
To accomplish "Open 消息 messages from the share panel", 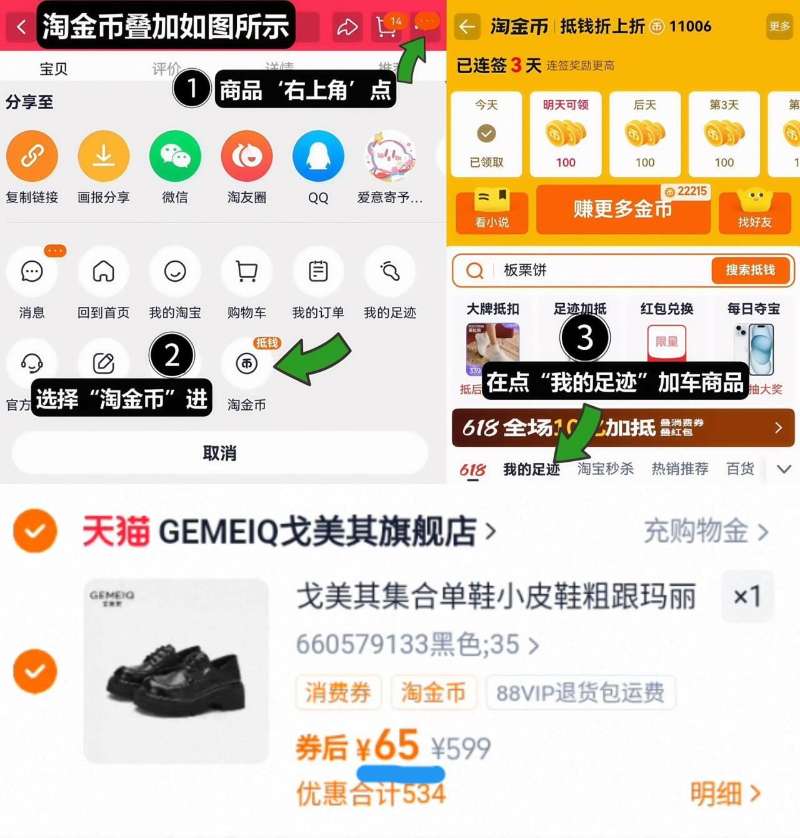I will coord(33,272).
